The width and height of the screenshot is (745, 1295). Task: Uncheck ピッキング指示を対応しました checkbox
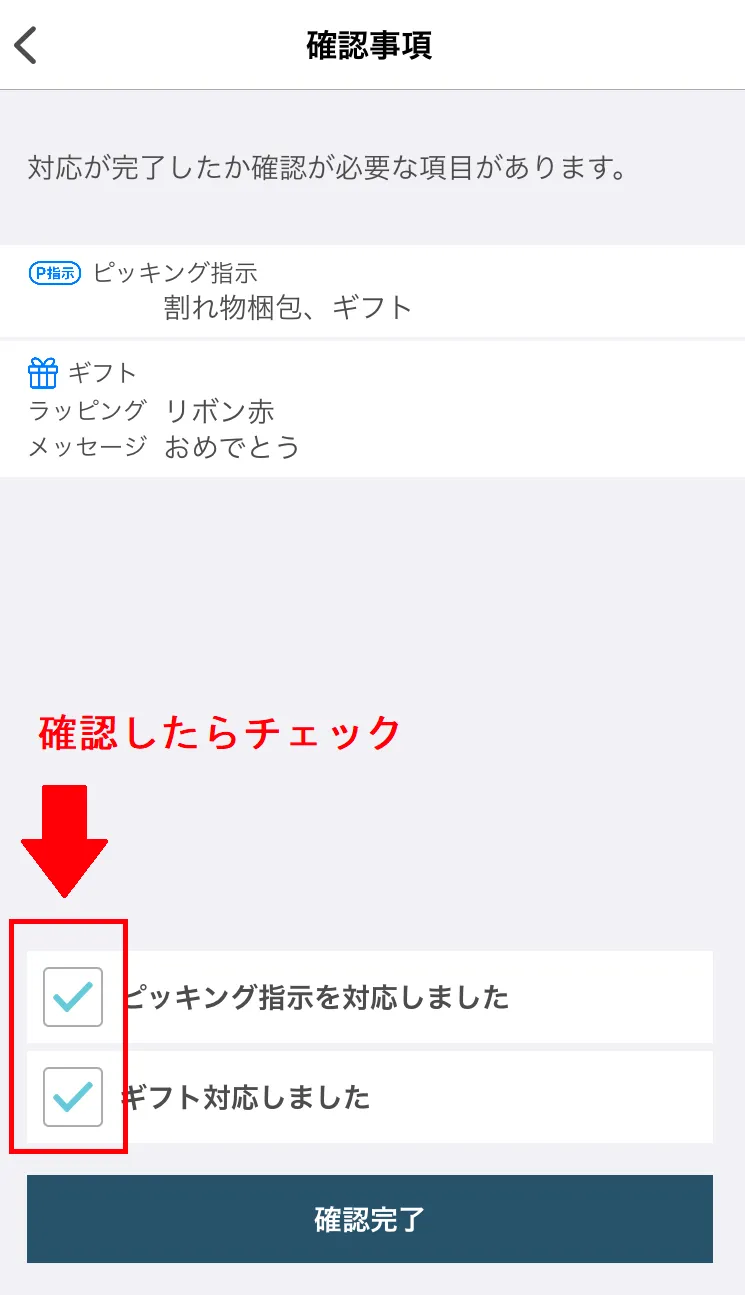pos(73,997)
